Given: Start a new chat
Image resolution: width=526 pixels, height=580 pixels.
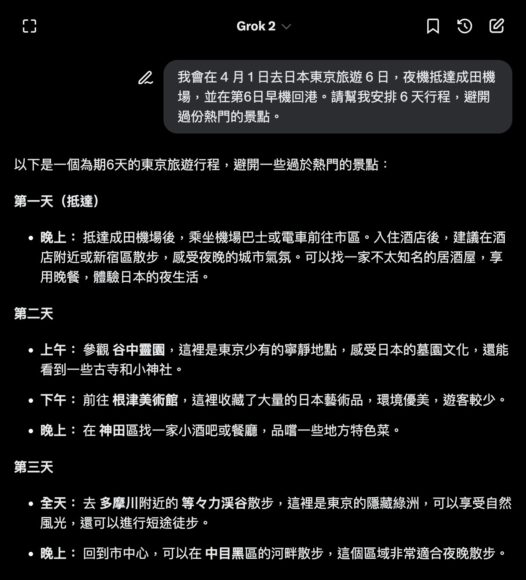Looking at the screenshot, I should (x=496, y=26).
